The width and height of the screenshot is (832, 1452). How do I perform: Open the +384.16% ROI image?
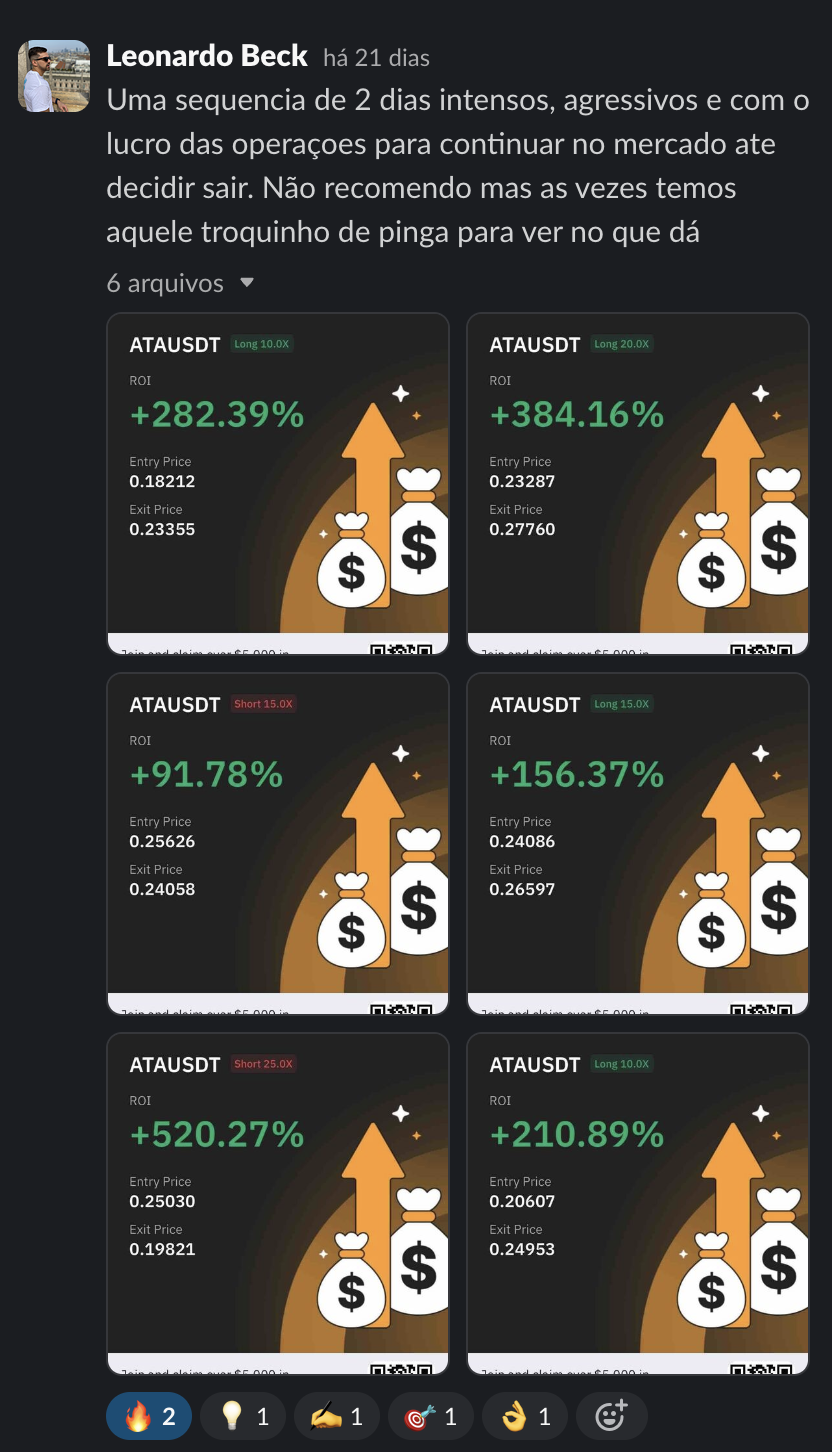(638, 484)
